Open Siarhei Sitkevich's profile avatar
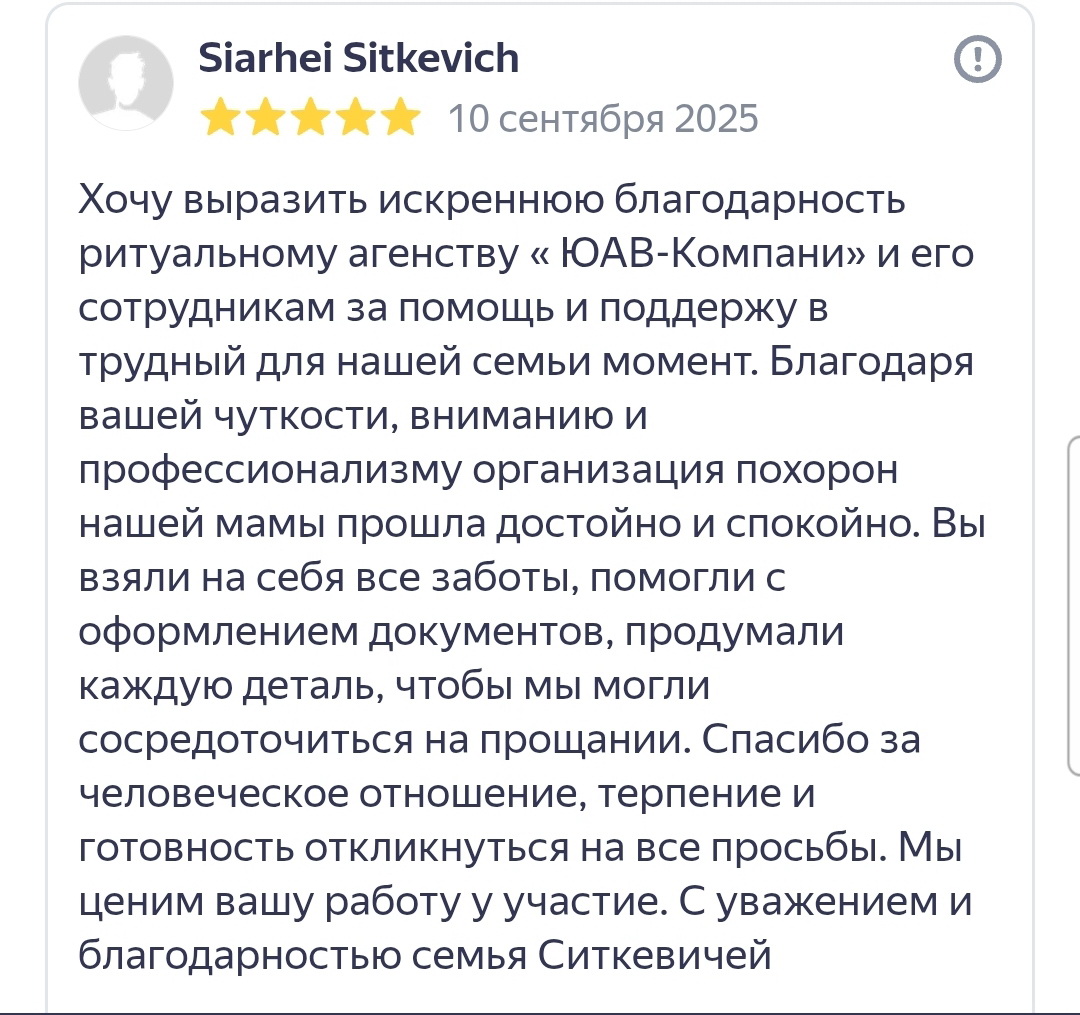The image size is (1080, 1015). point(126,83)
